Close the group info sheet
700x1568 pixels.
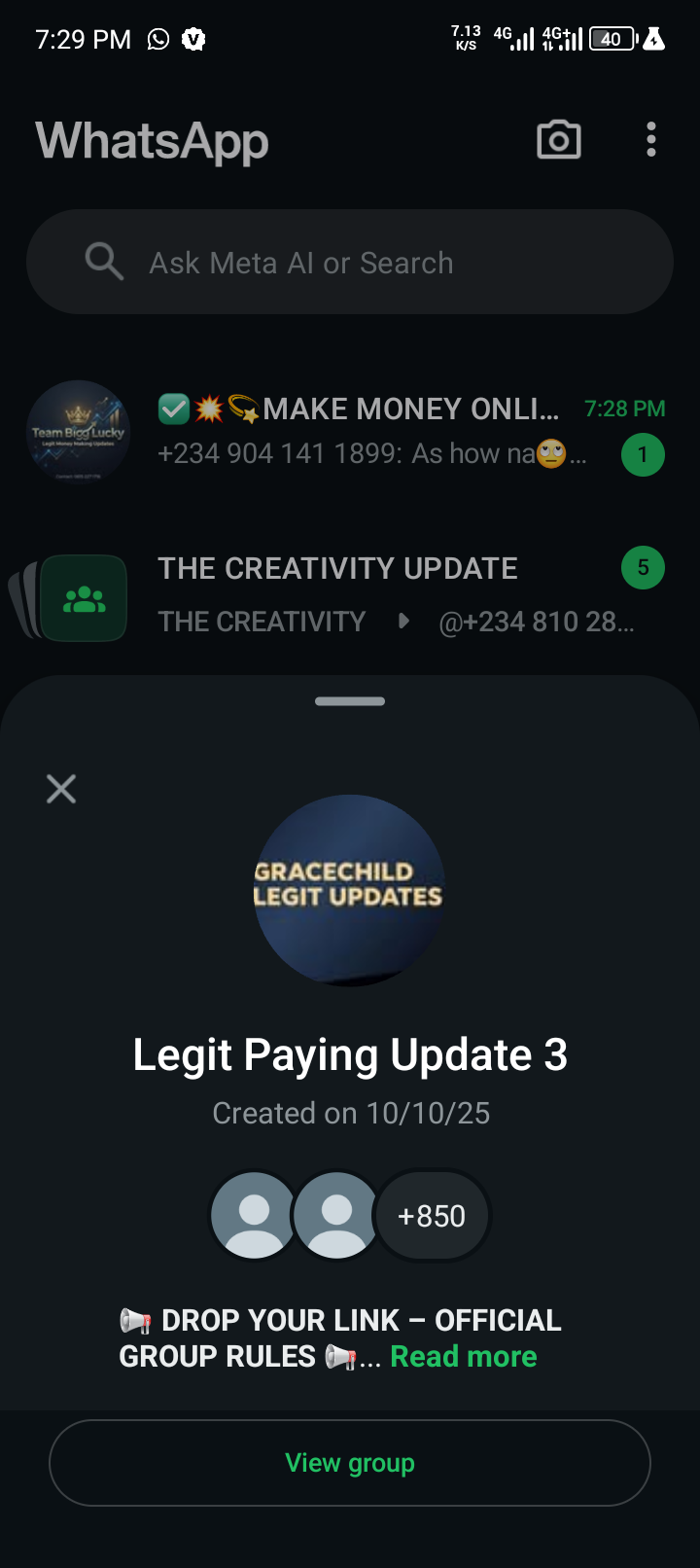click(x=61, y=789)
